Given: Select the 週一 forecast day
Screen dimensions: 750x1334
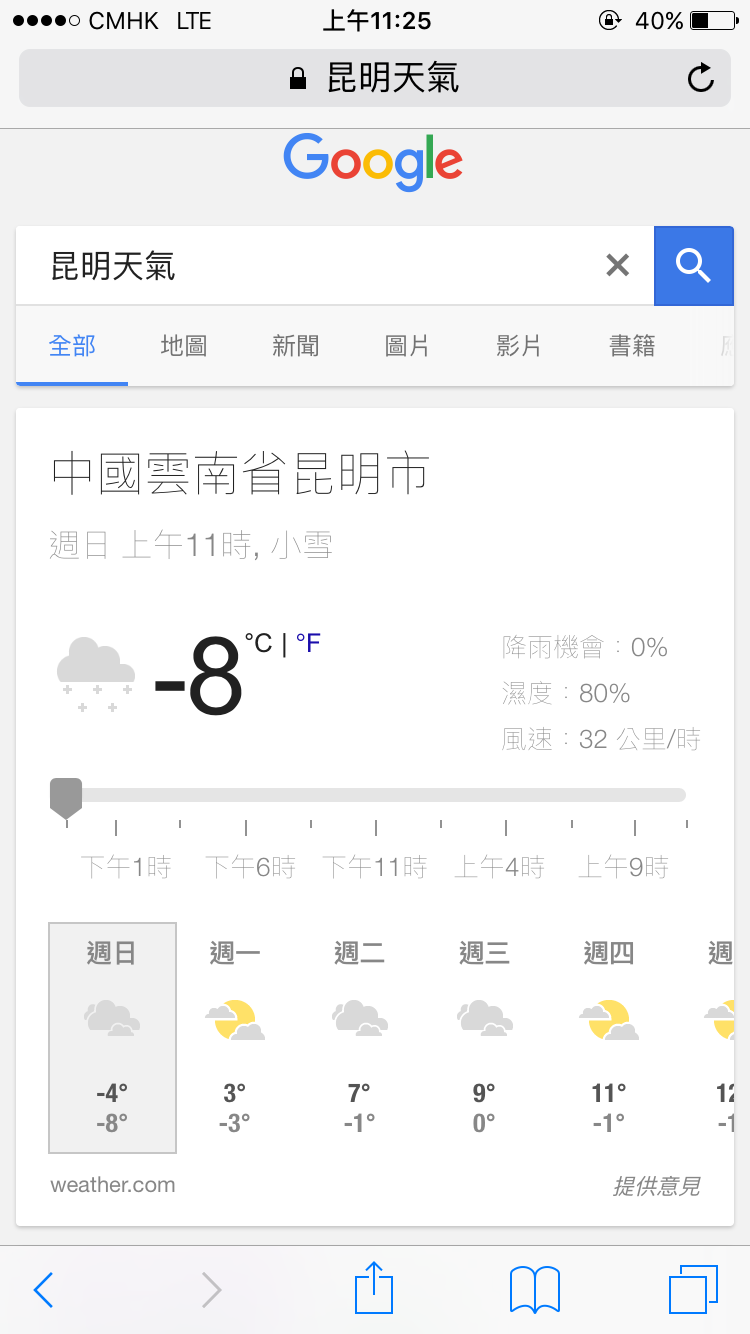Looking at the screenshot, I should (x=235, y=1038).
